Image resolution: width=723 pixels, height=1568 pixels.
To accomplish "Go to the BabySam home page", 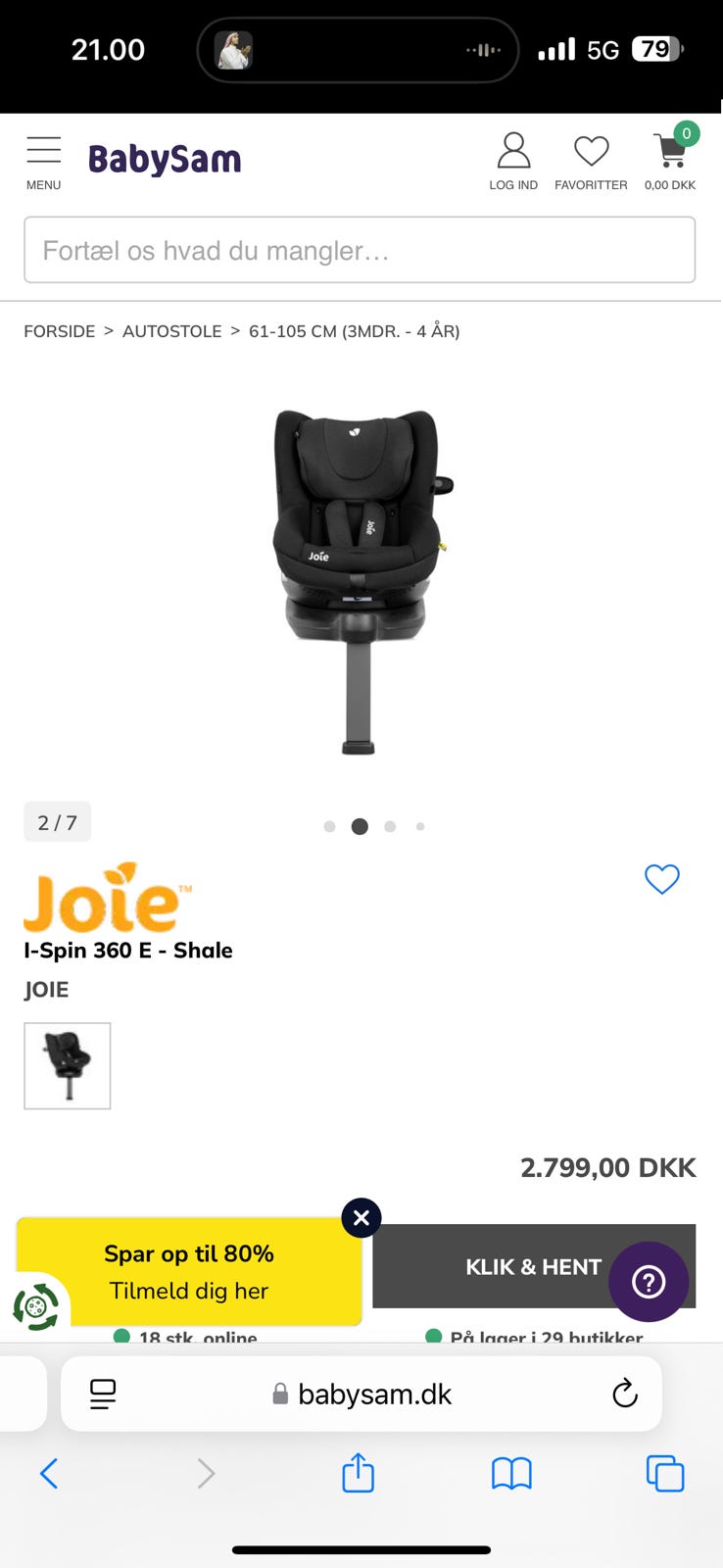I will coord(165,160).
